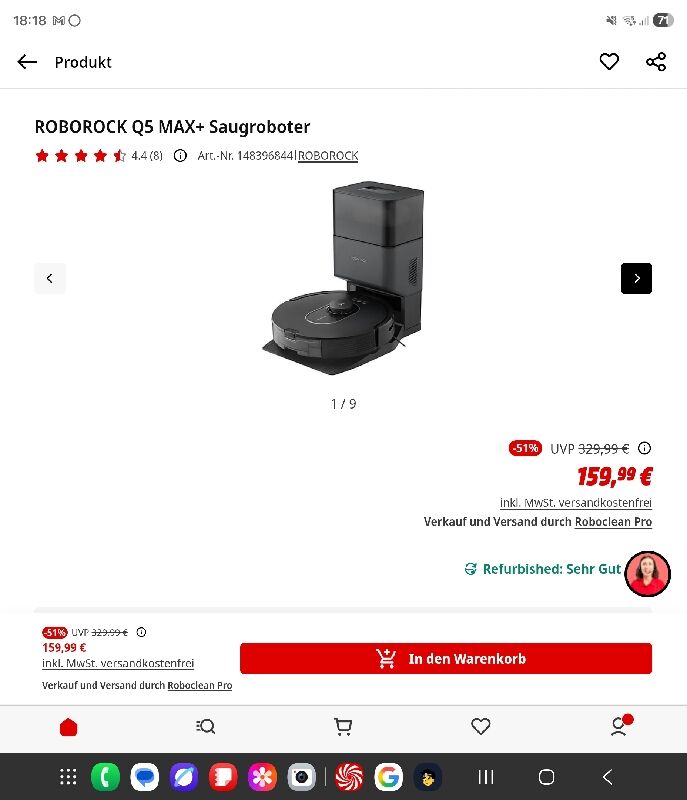The image size is (687, 800).
Task: Switch to the search tab
Action: click(x=206, y=727)
